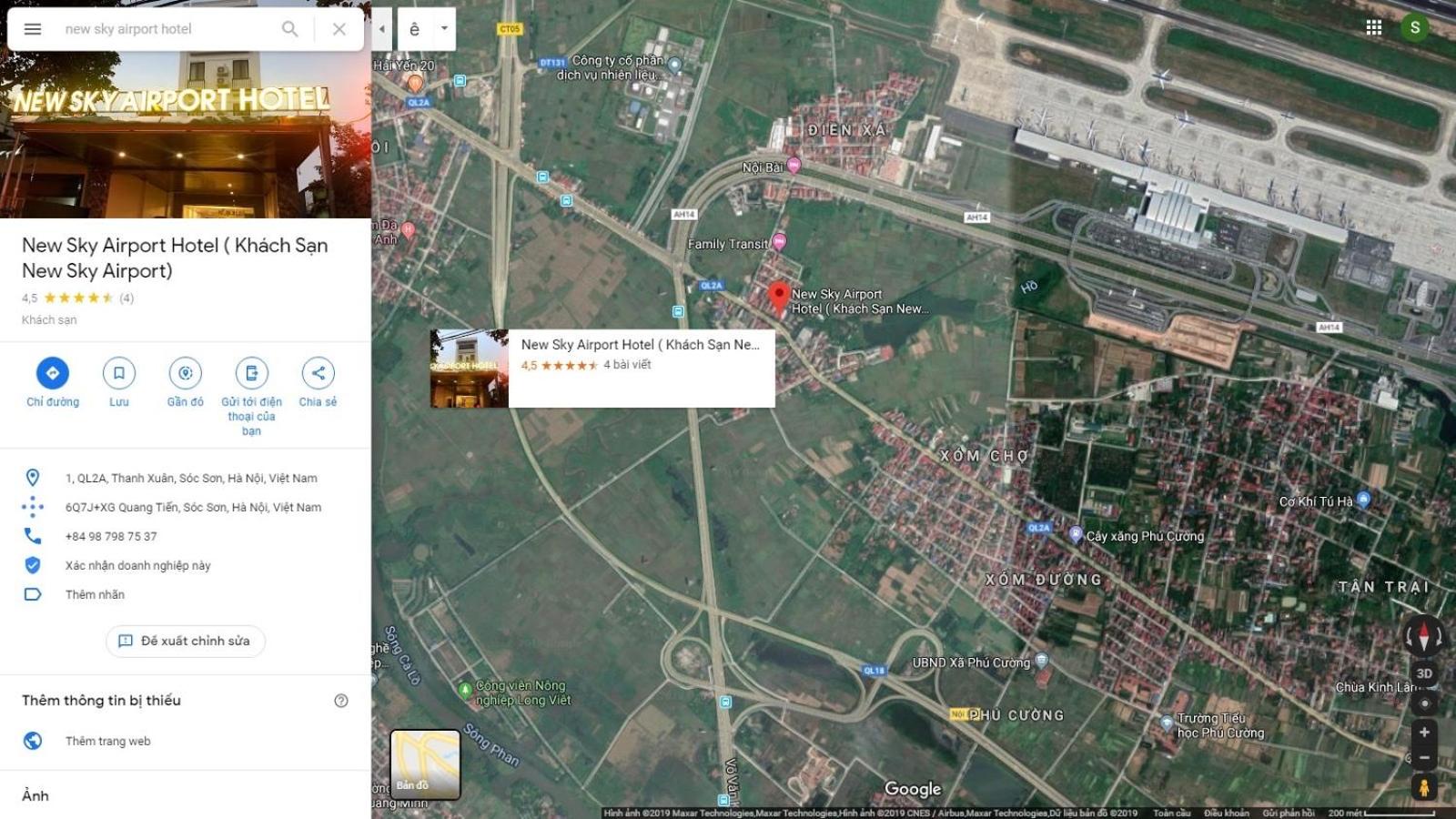
Task: Select Xác nhận doanh nghiệp này
Action: (137, 565)
